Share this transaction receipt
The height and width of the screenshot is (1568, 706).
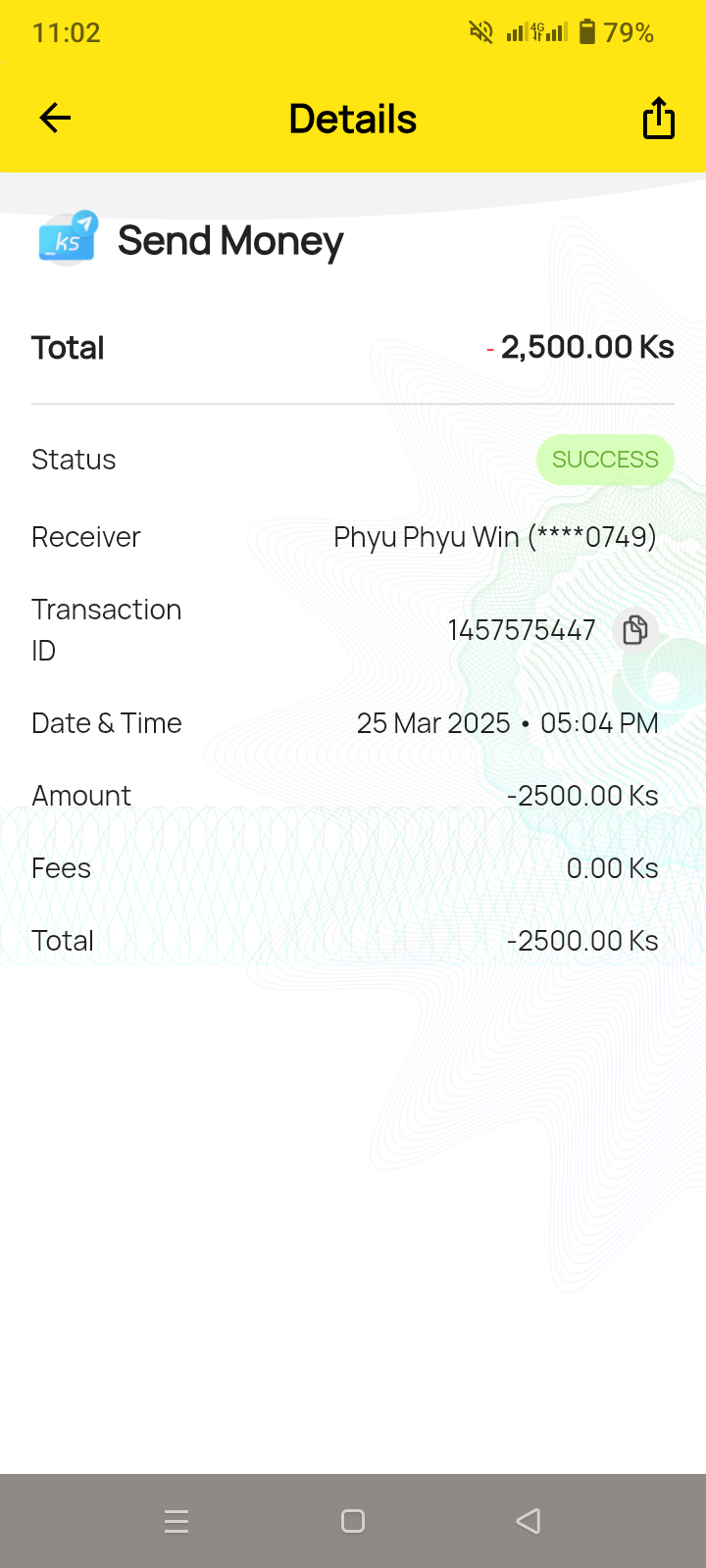tap(658, 119)
